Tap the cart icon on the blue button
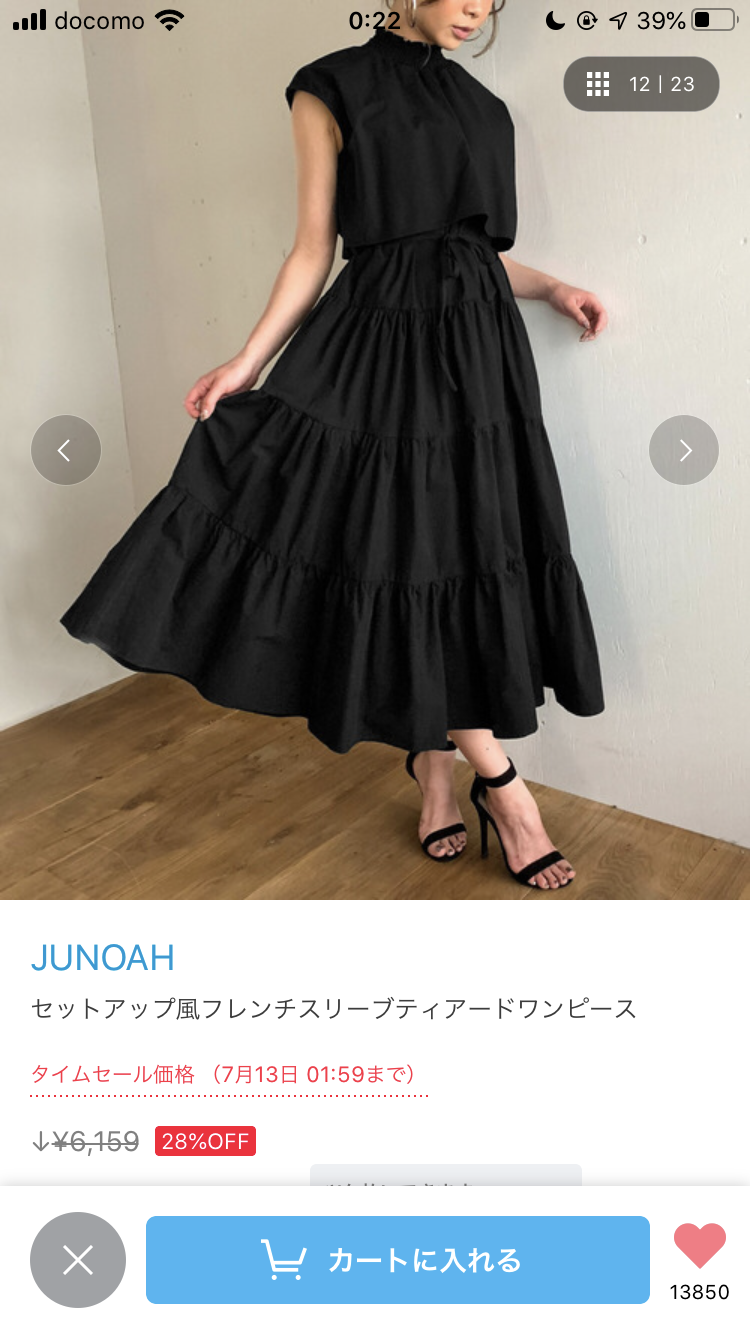750x1334 pixels. coord(289,1260)
